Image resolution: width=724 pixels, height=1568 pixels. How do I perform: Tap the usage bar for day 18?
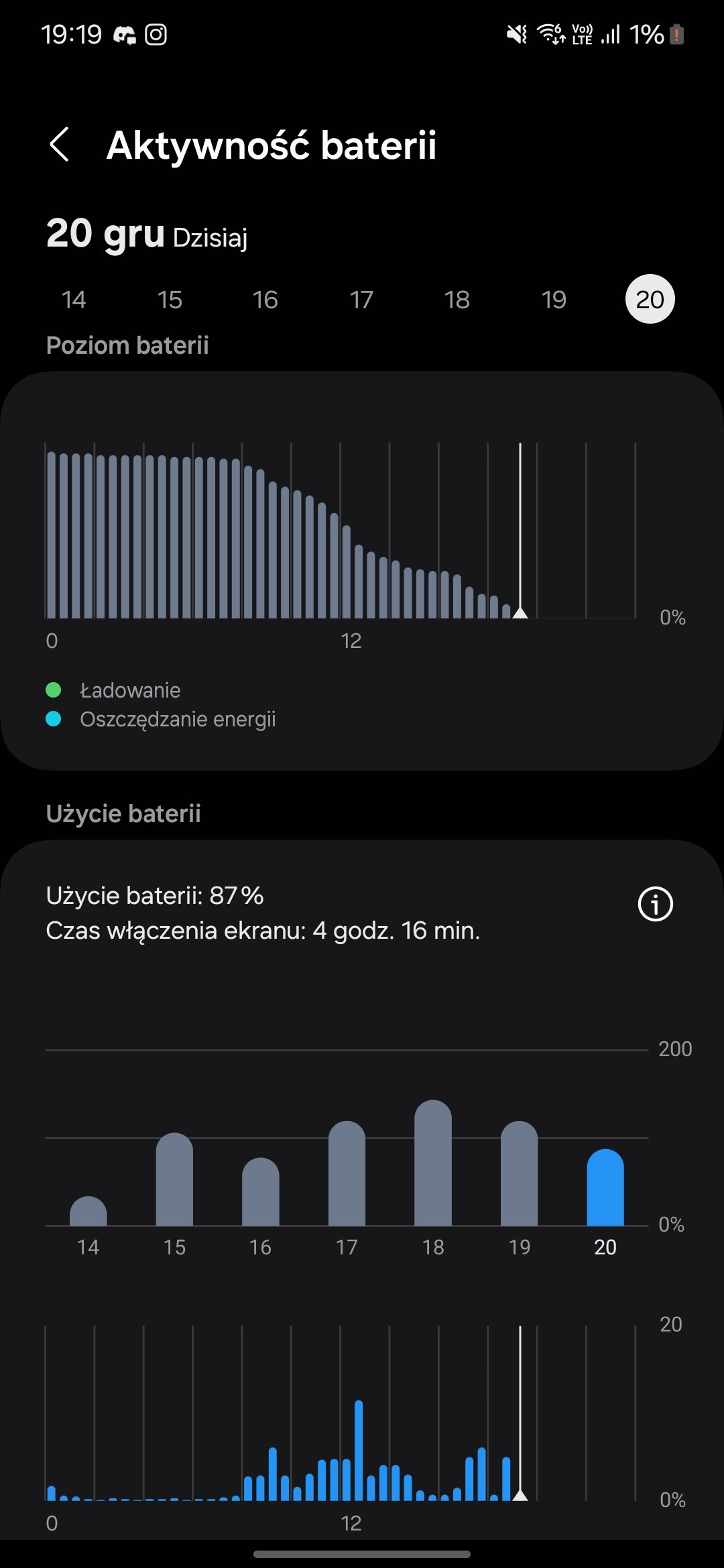(433, 1163)
